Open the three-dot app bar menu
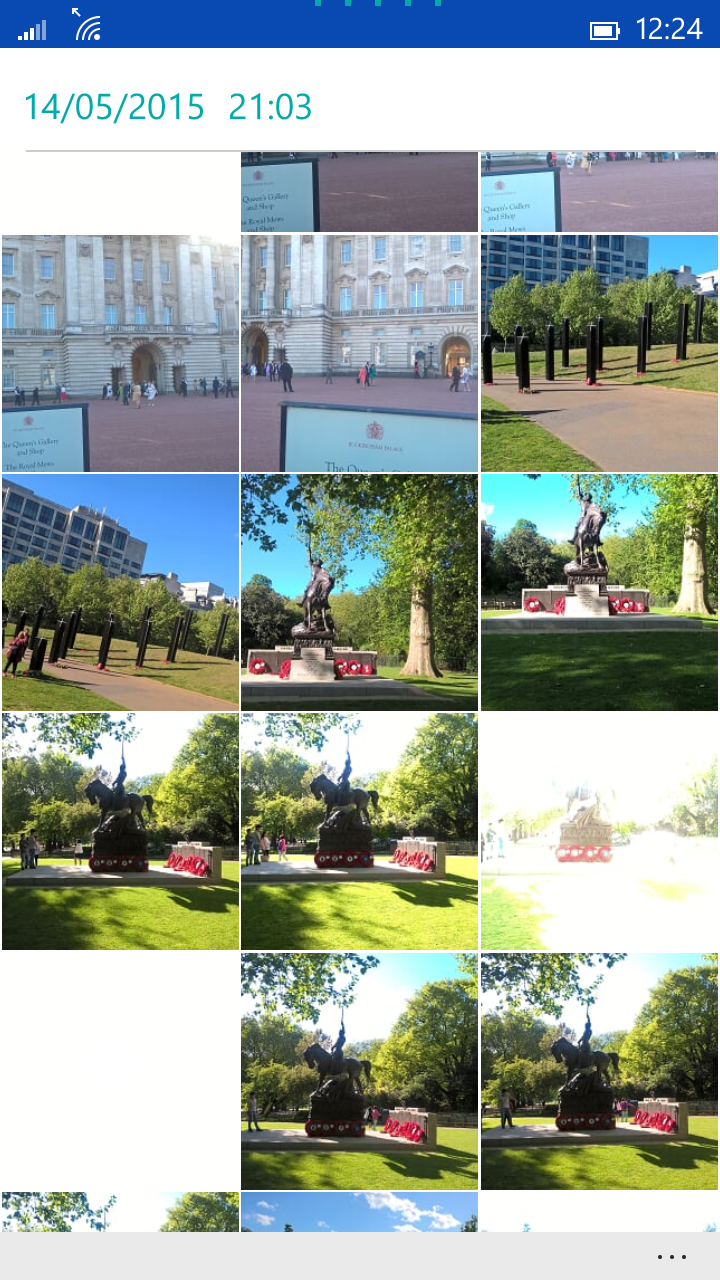720x1280 pixels. pos(672,1257)
